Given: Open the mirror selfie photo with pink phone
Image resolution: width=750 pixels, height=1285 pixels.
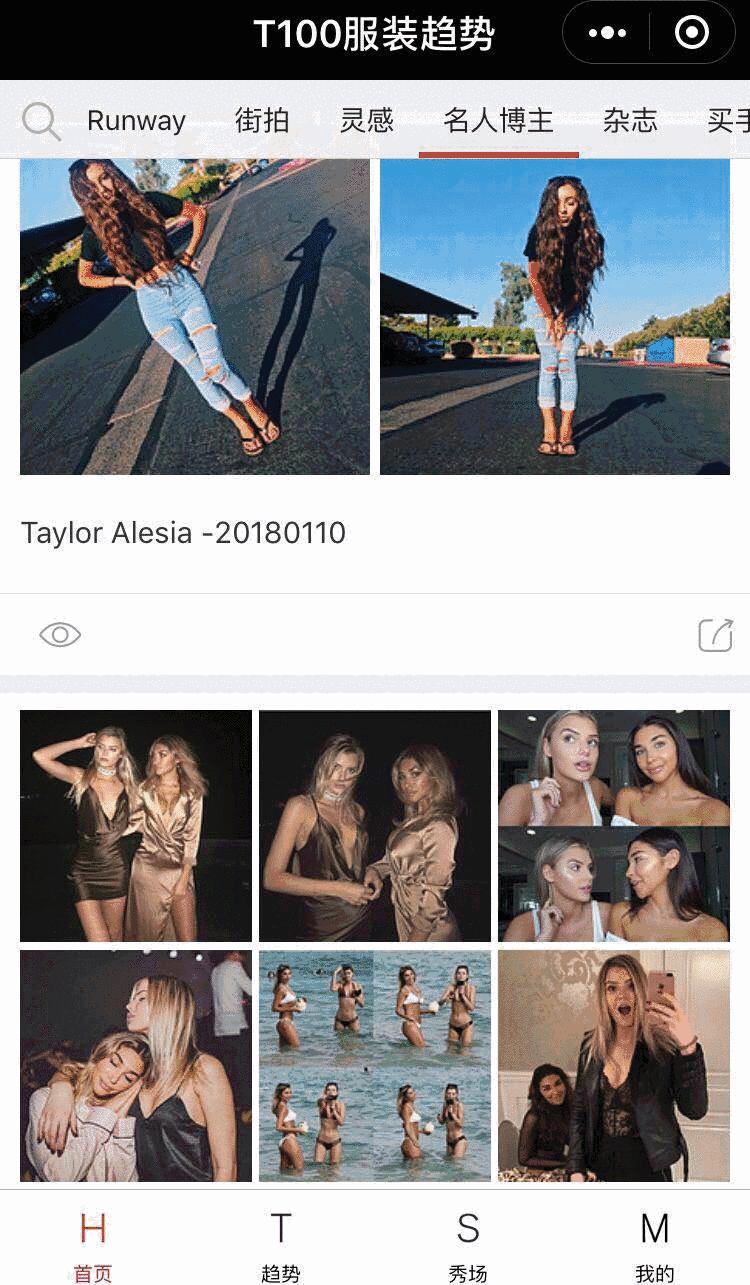Looking at the screenshot, I should [x=614, y=1066].
